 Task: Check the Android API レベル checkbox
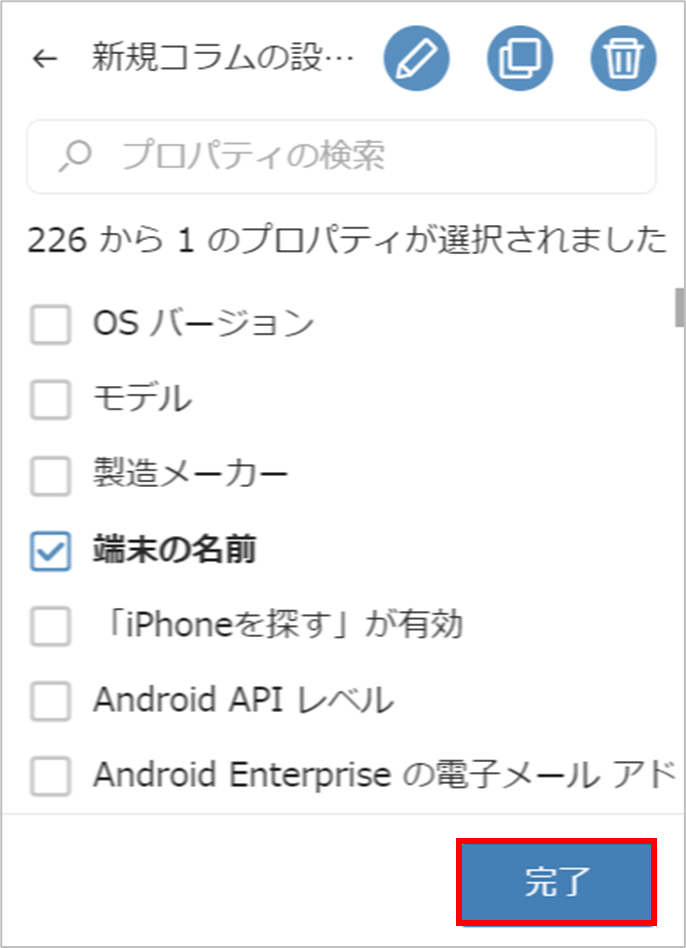click(51, 702)
